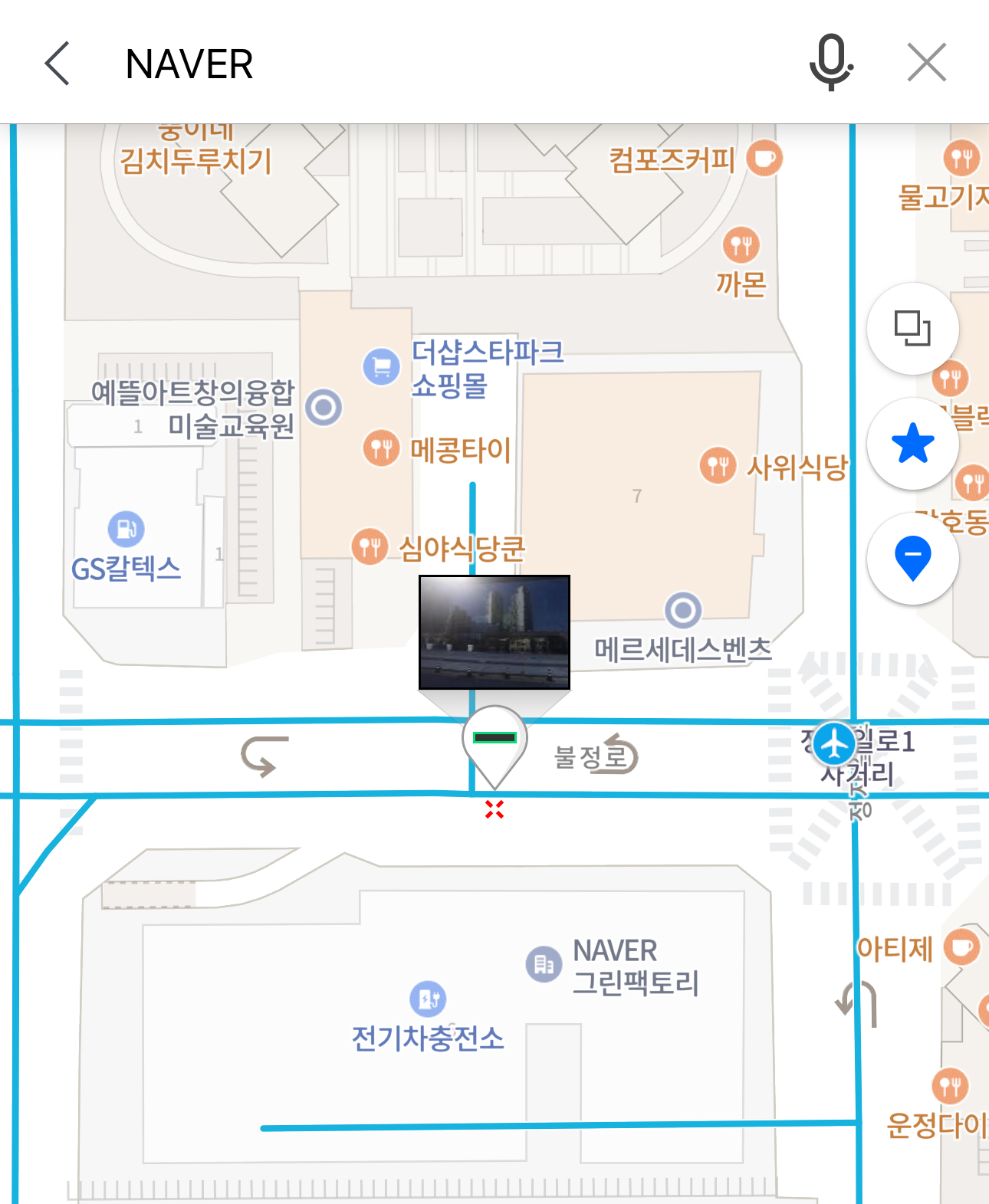Select the 아티제 cafe marker
The width and height of the screenshot is (989, 1204).
click(961, 947)
